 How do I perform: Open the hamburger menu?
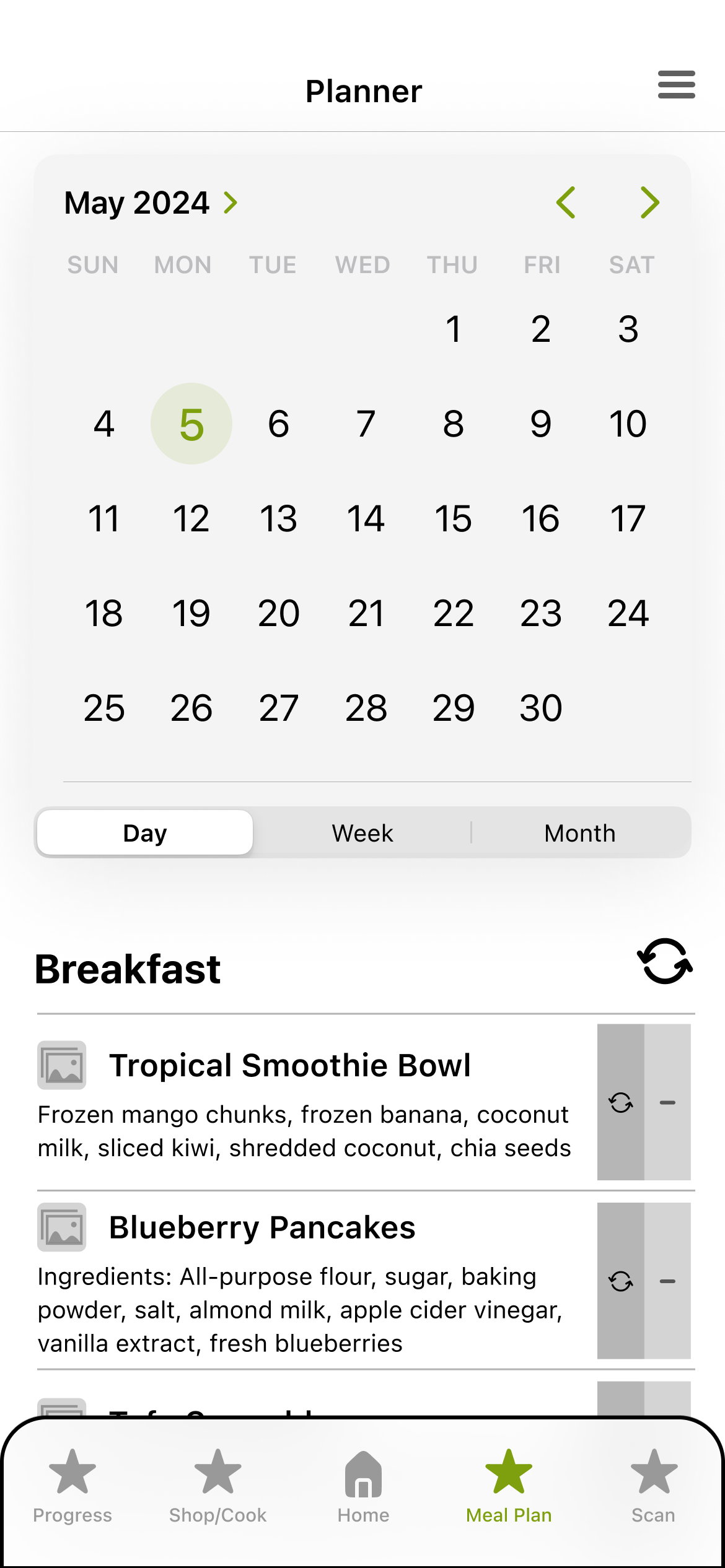pyautogui.click(x=676, y=85)
